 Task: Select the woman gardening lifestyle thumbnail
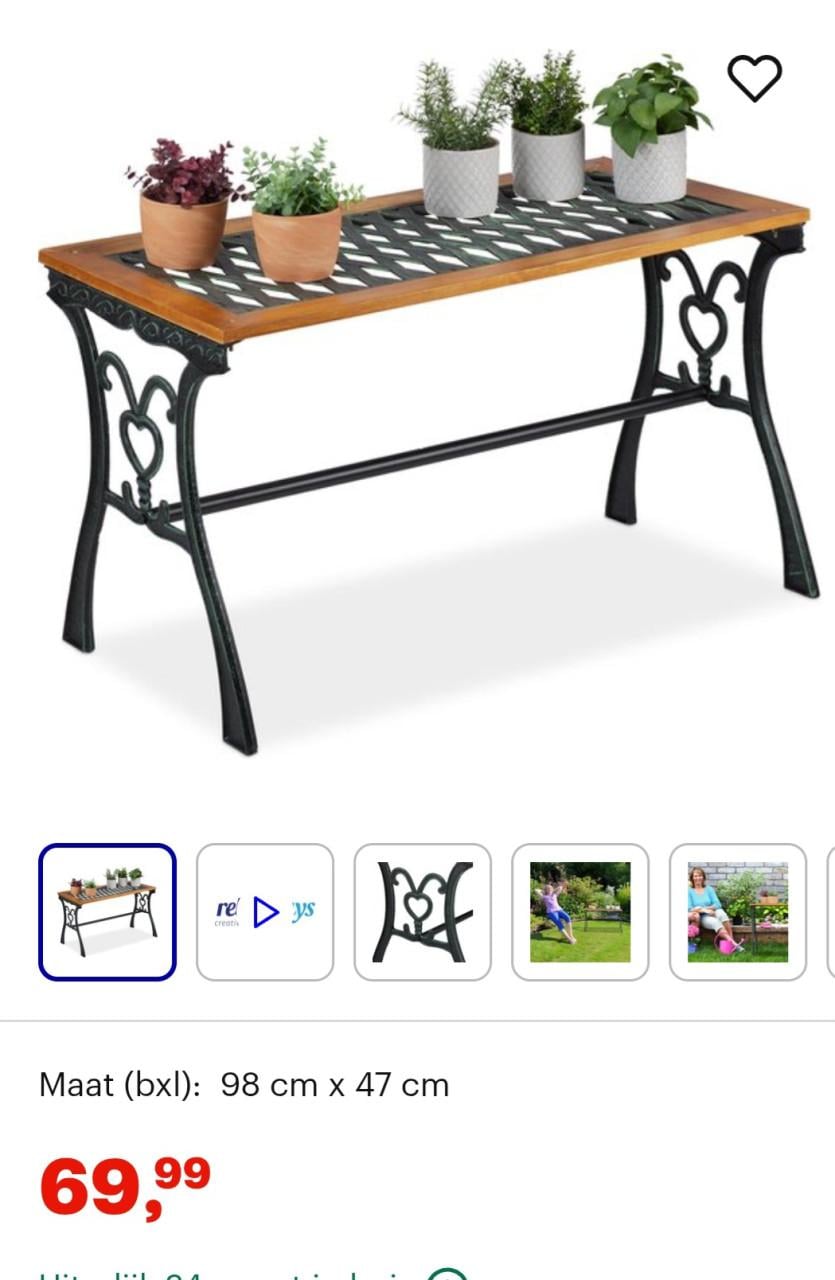(738, 911)
